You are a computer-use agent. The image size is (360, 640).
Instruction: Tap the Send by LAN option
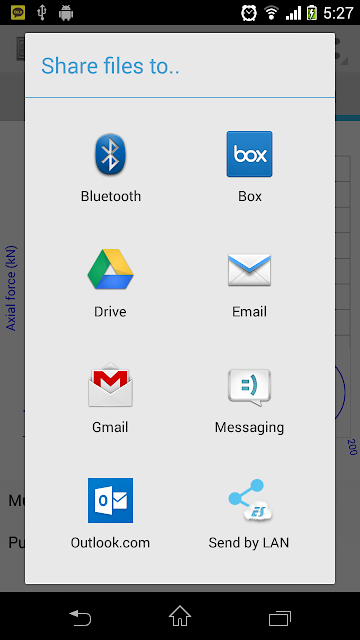pos(249,514)
